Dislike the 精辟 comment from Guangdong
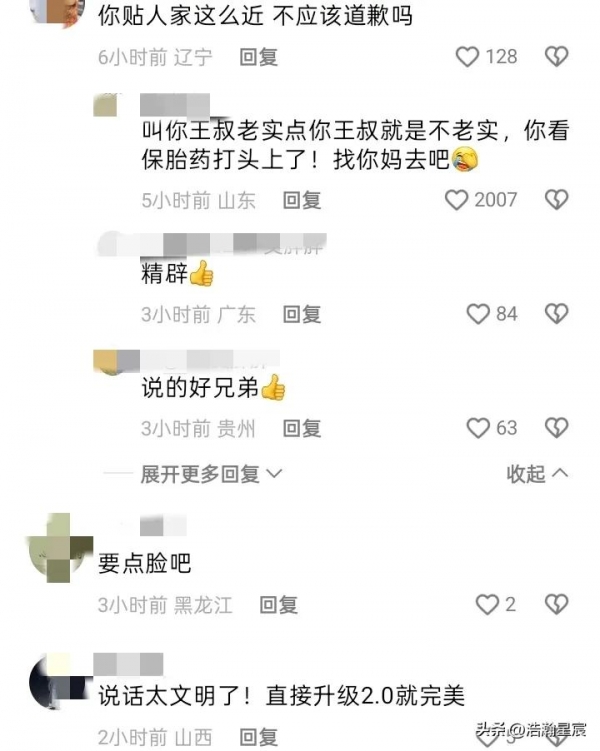This screenshot has width=600, height=751. point(556,314)
